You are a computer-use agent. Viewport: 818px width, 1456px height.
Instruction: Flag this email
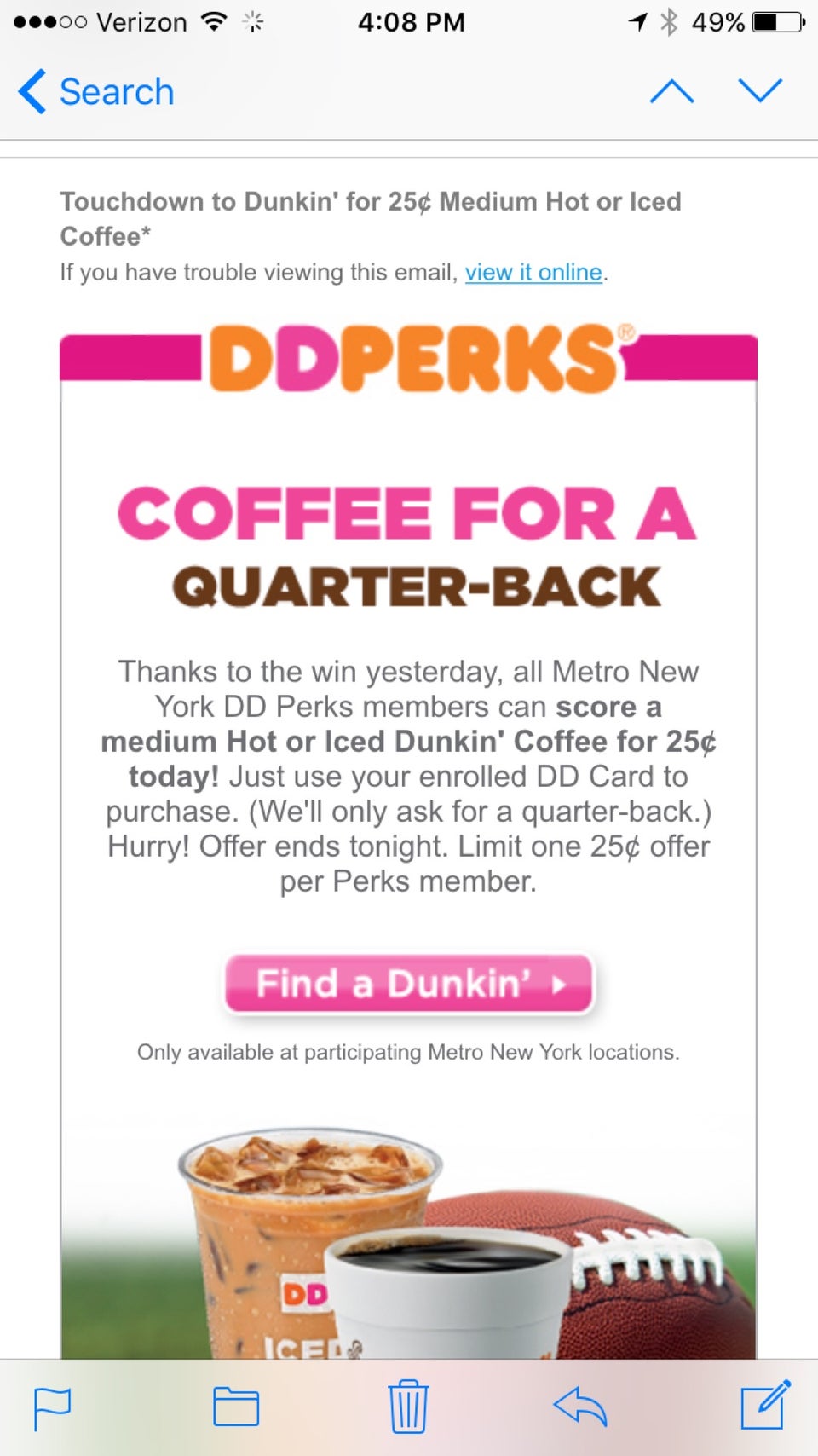[x=52, y=1407]
